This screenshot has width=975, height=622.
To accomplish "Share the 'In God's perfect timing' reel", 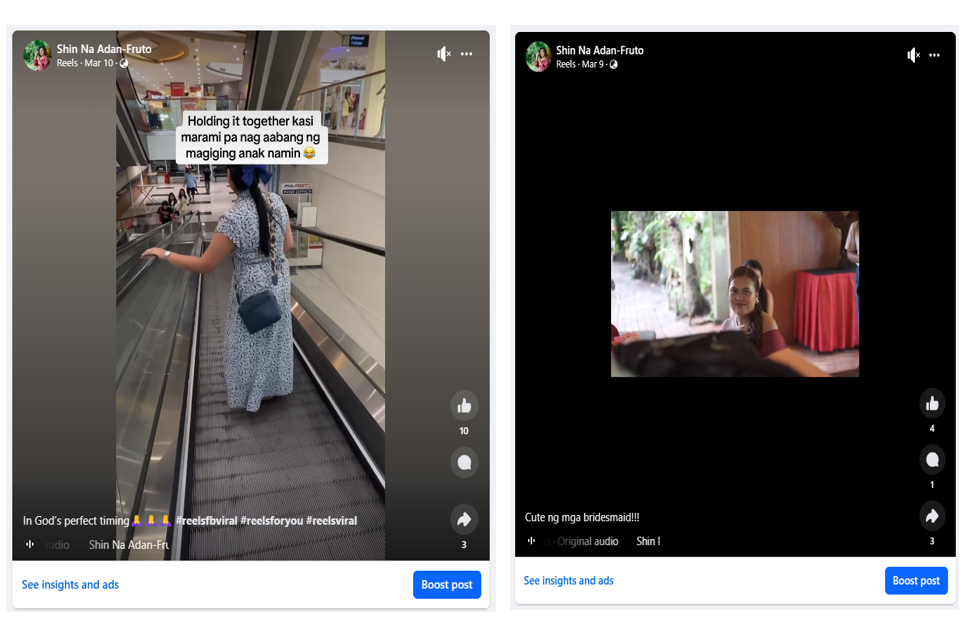I will [x=464, y=519].
